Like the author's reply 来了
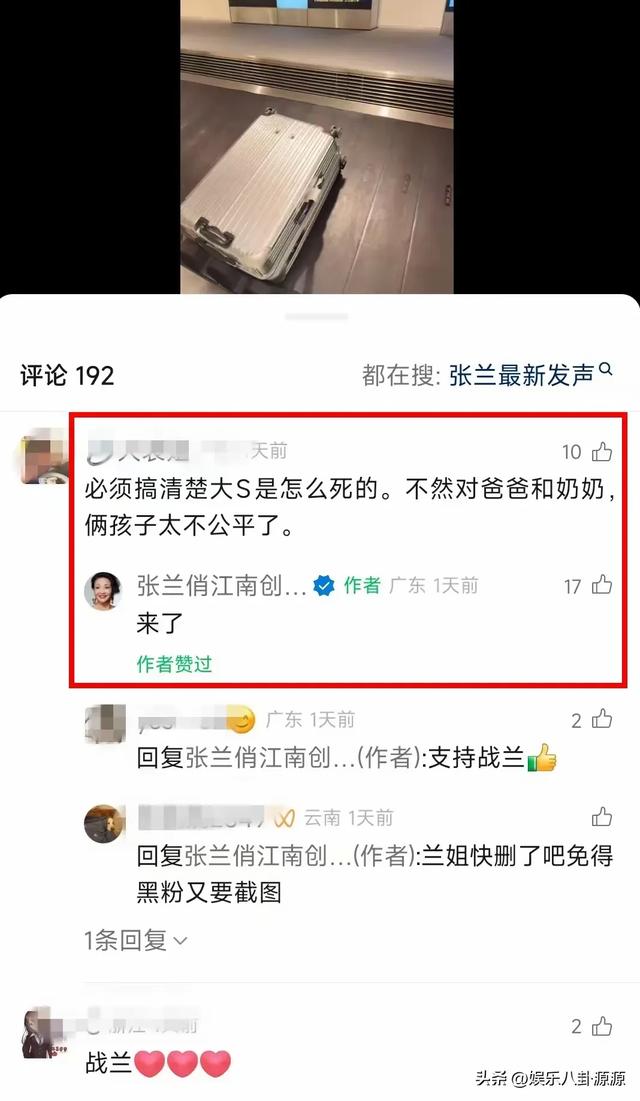This screenshot has height=1101, width=640. coord(601,585)
